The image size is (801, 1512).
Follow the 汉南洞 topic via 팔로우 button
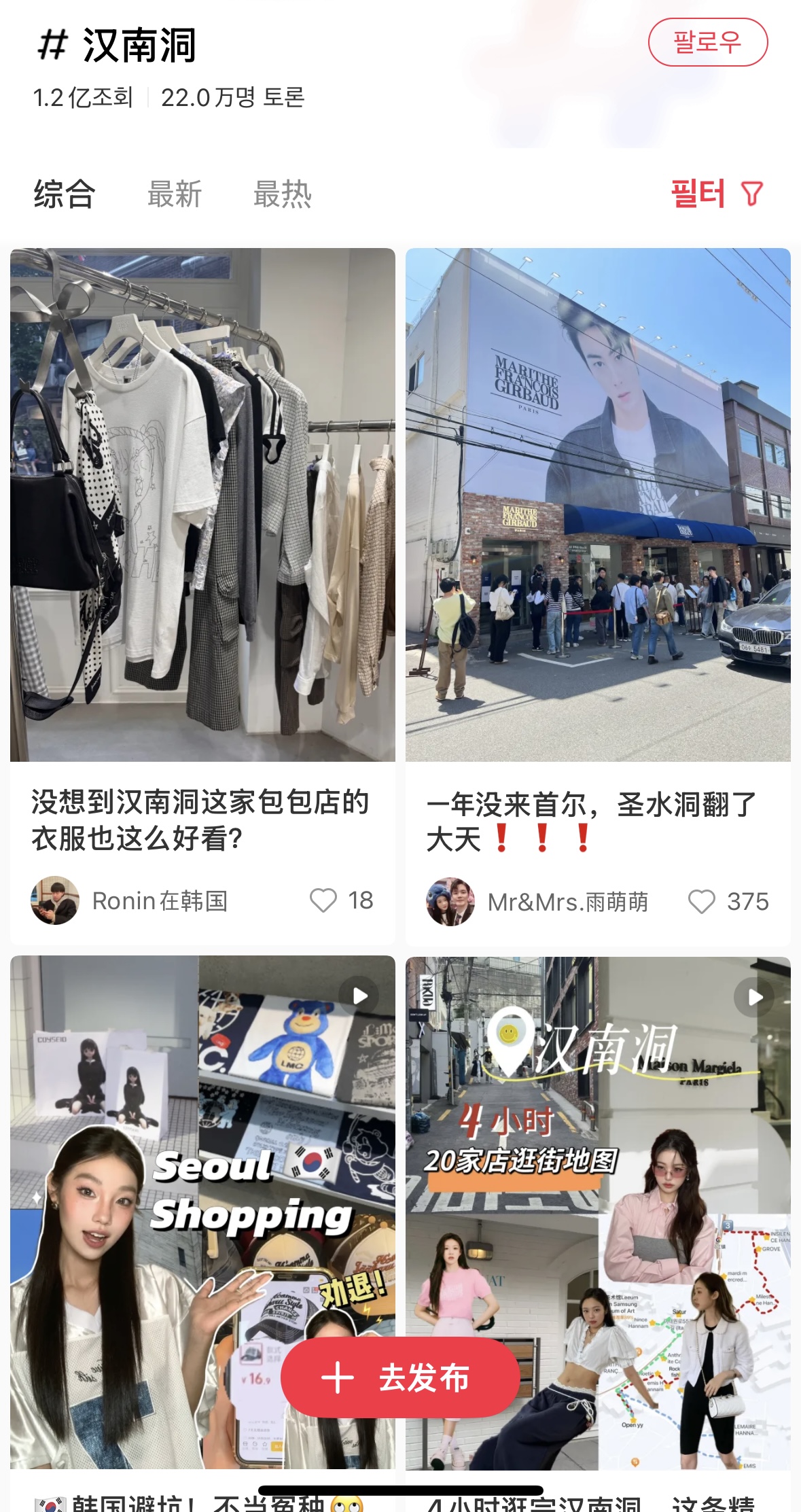707,43
